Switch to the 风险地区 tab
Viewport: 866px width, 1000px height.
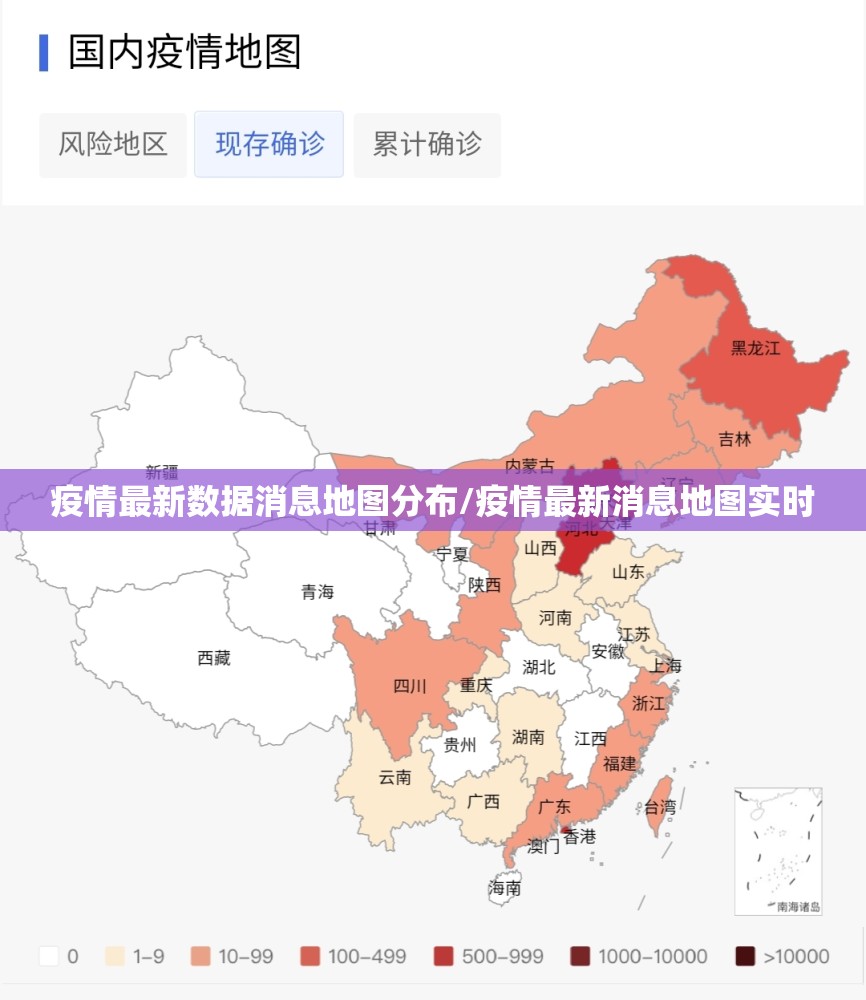click(112, 144)
